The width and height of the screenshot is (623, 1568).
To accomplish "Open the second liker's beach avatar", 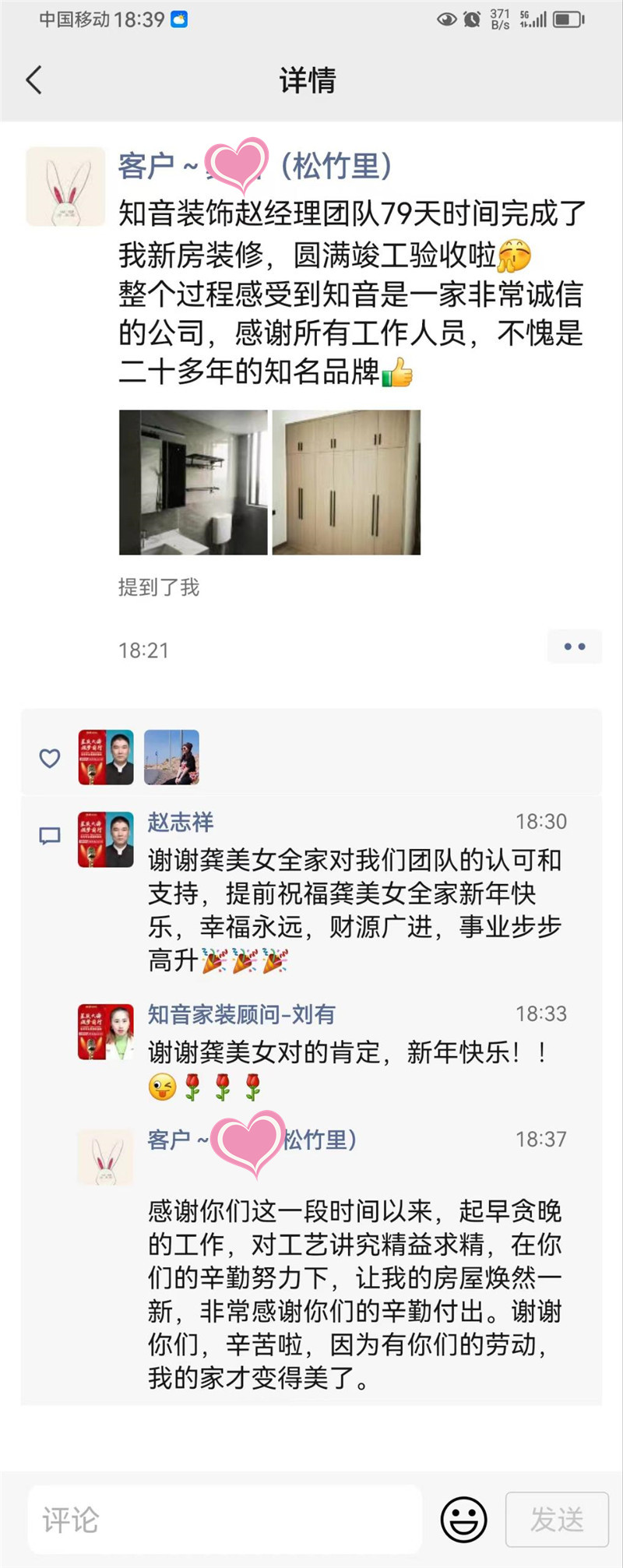I will 172,757.
